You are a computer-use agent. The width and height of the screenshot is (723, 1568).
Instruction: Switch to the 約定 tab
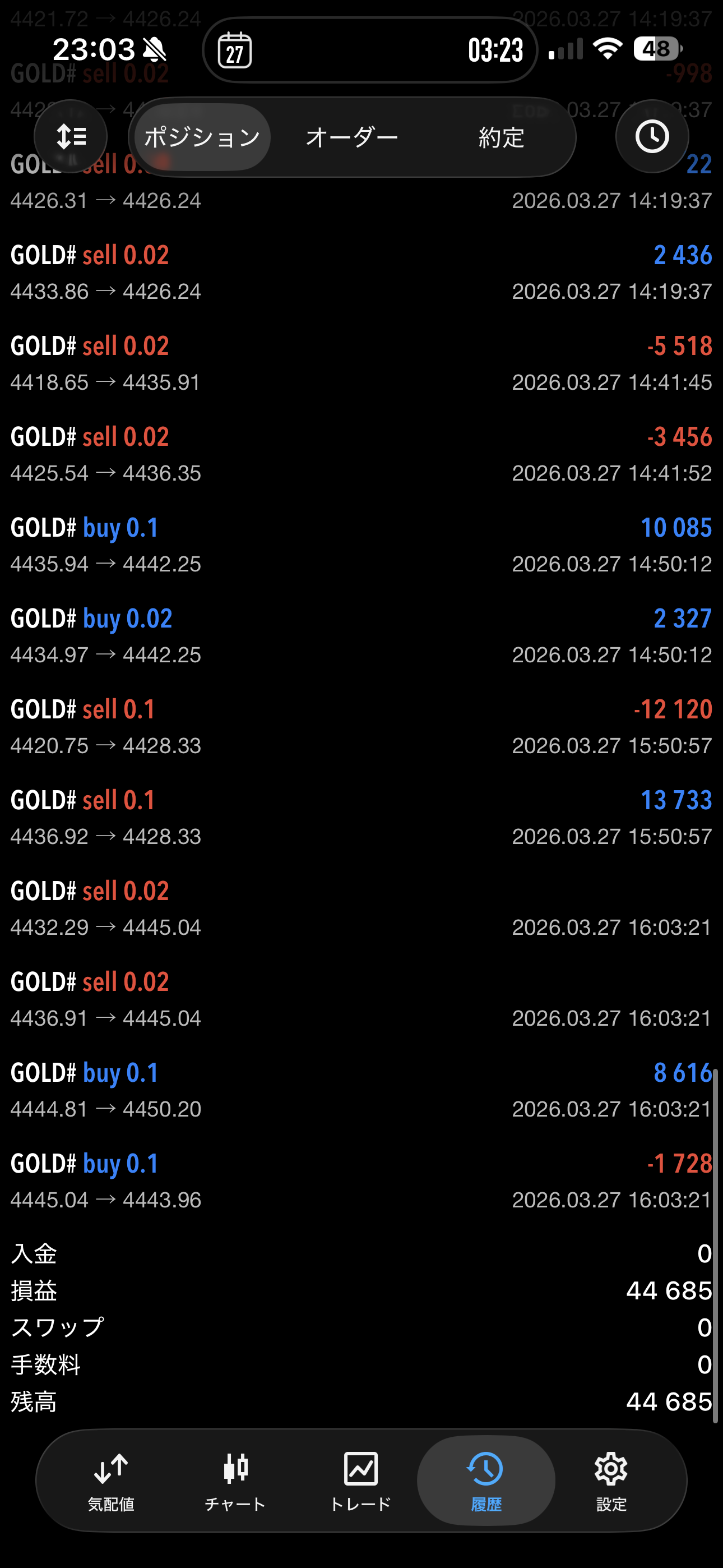click(501, 137)
